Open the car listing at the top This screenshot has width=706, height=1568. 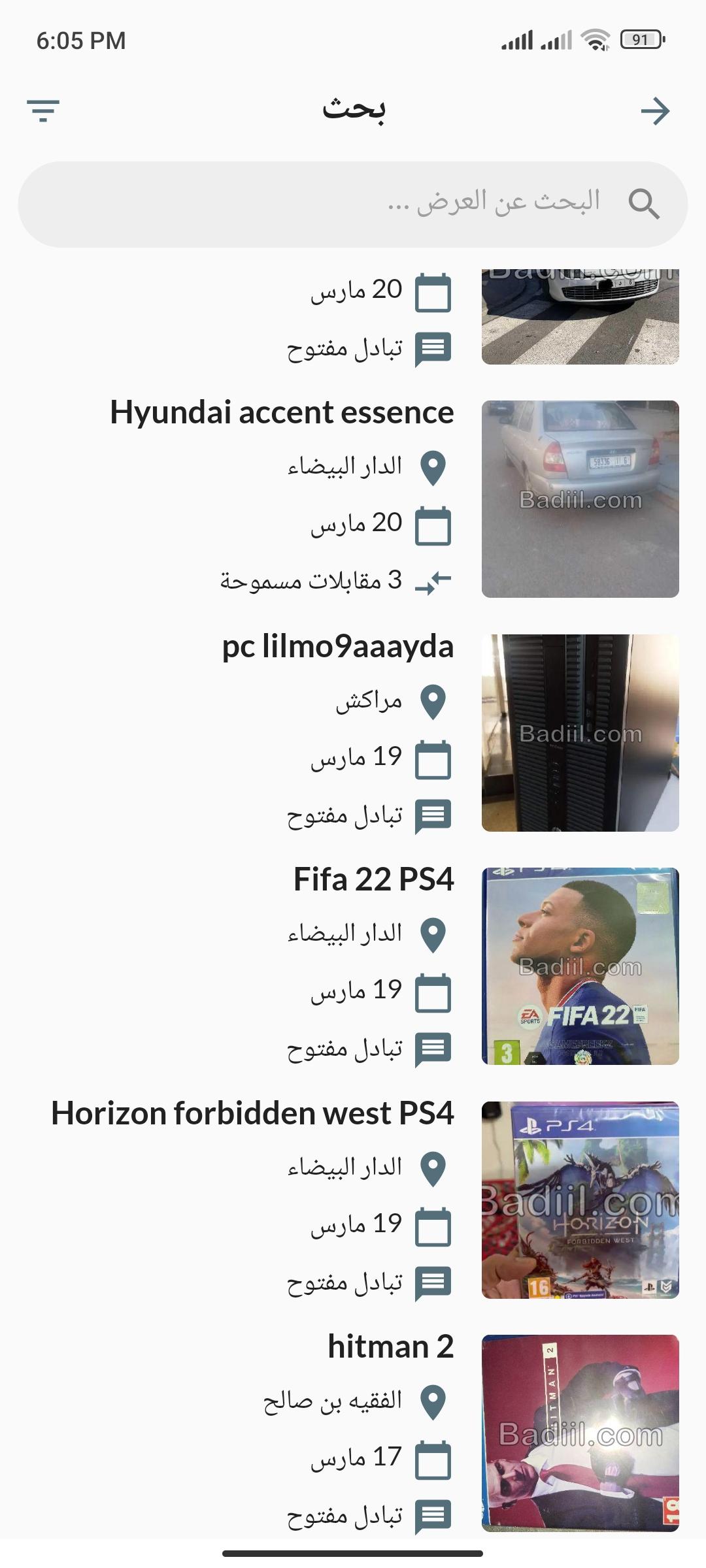click(579, 317)
